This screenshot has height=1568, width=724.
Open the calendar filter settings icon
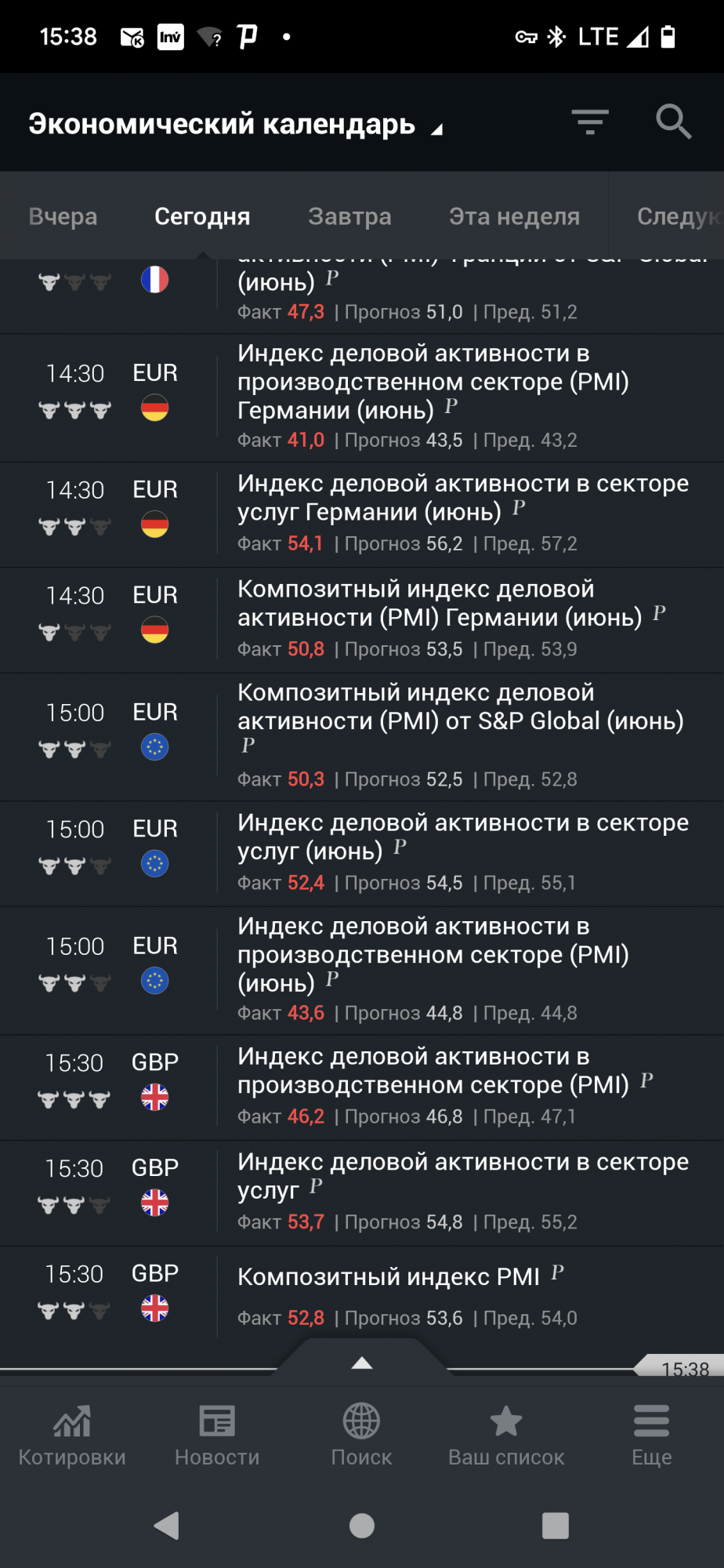pyautogui.click(x=589, y=122)
